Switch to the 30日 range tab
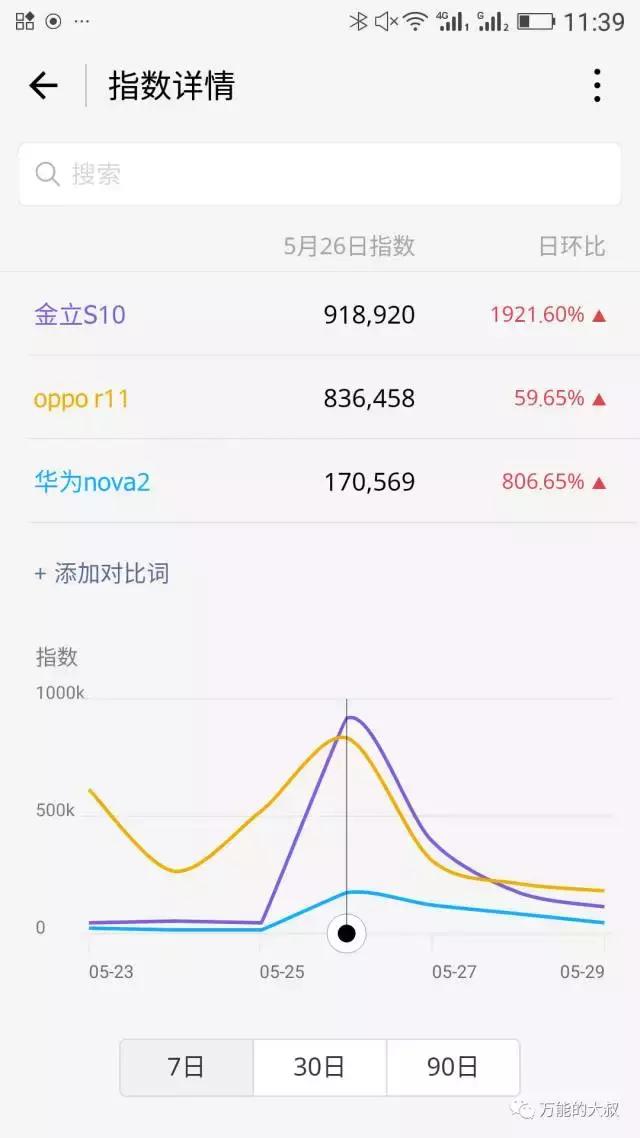This screenshot has width=640, height=1138. pos(319,1067)
